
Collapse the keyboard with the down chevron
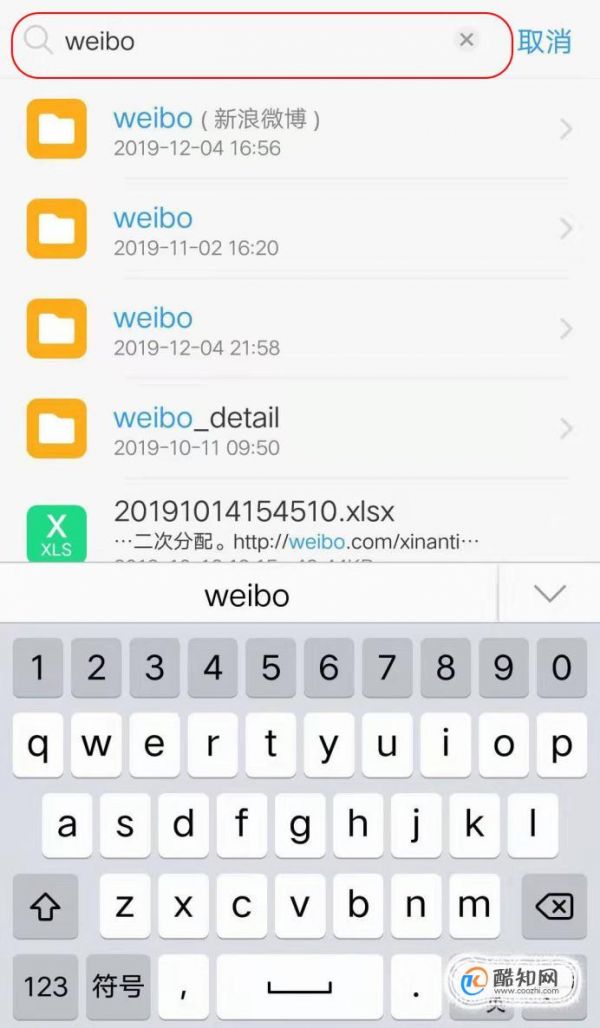pos(550,593)
